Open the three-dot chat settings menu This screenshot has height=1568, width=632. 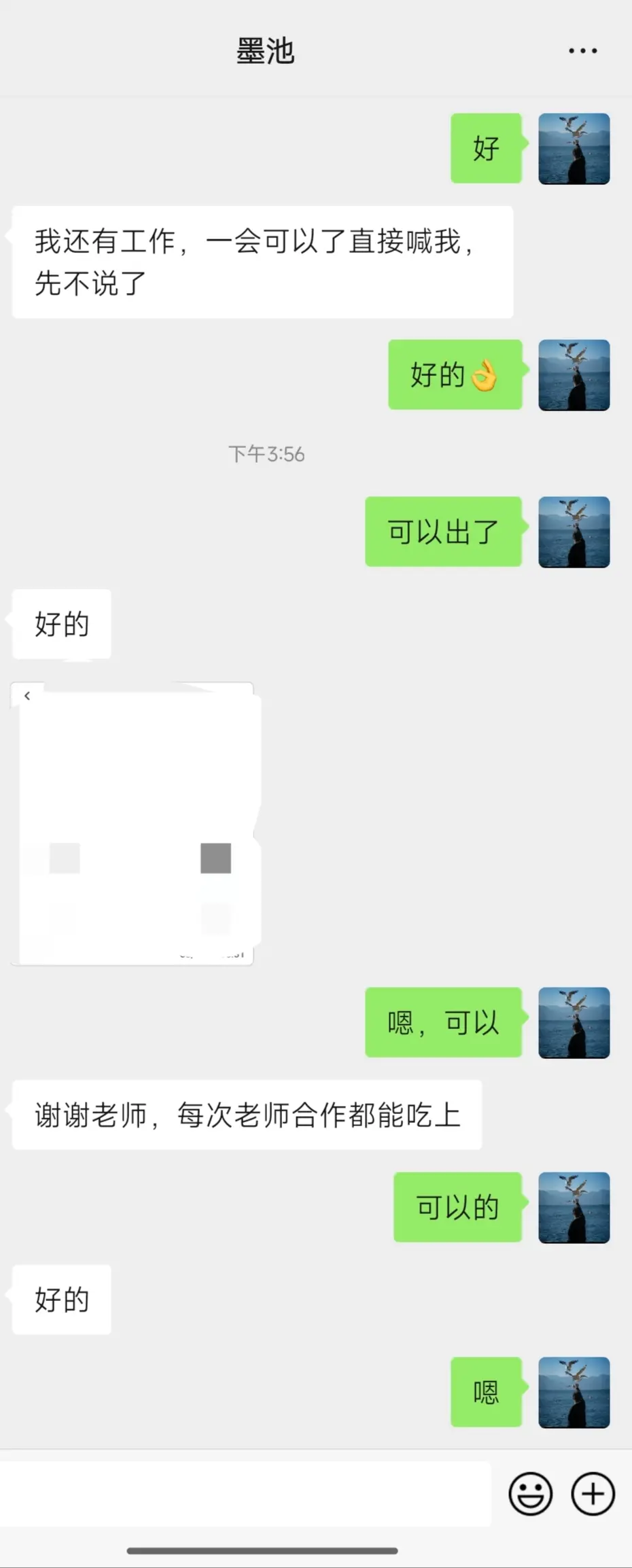click(582, 50)
